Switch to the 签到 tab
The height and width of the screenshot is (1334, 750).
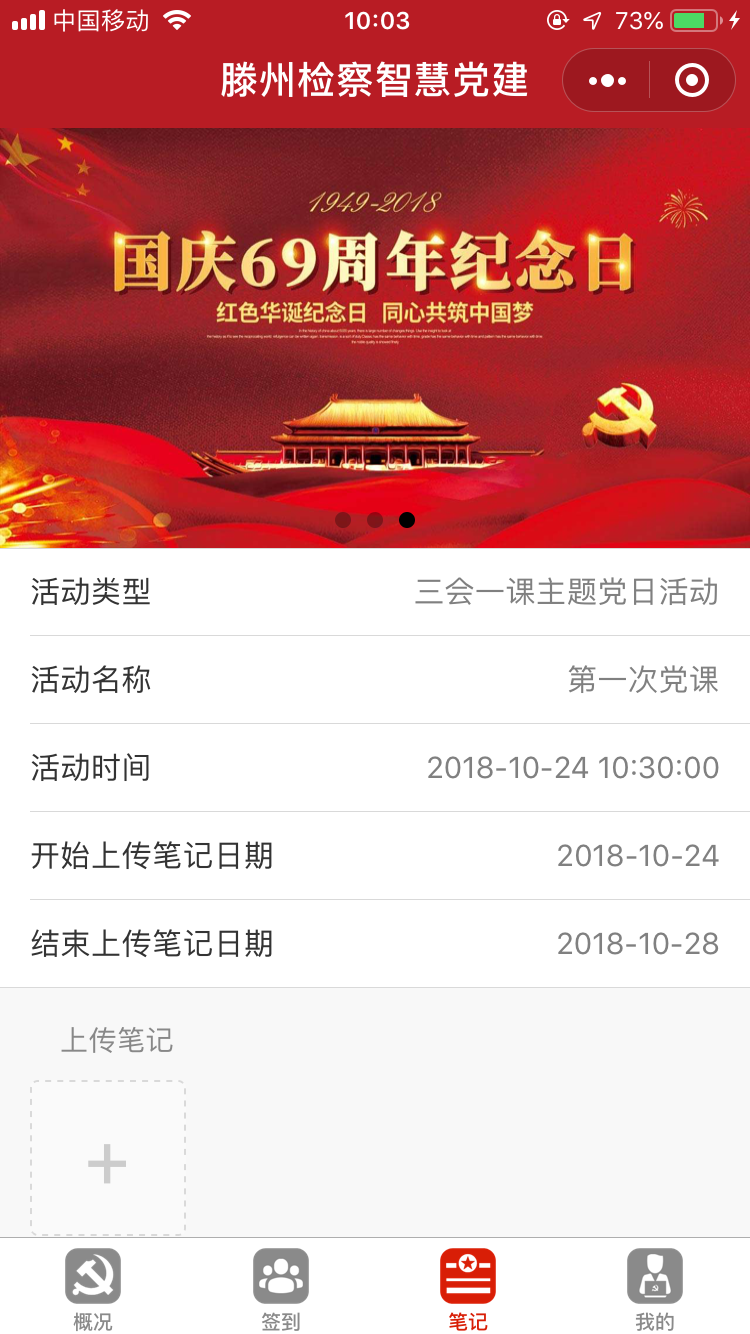coord(280,1288)
